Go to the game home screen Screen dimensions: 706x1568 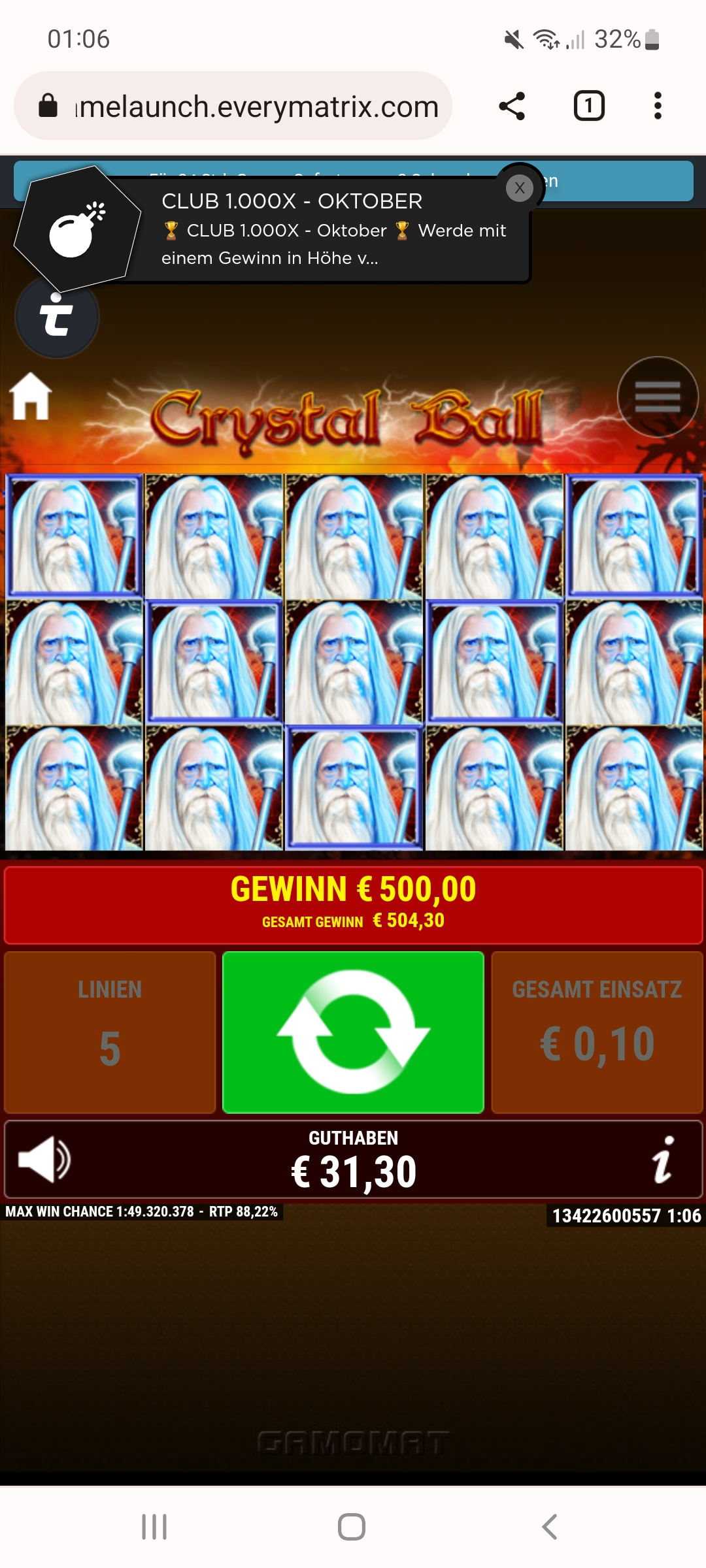click(30, 397)
